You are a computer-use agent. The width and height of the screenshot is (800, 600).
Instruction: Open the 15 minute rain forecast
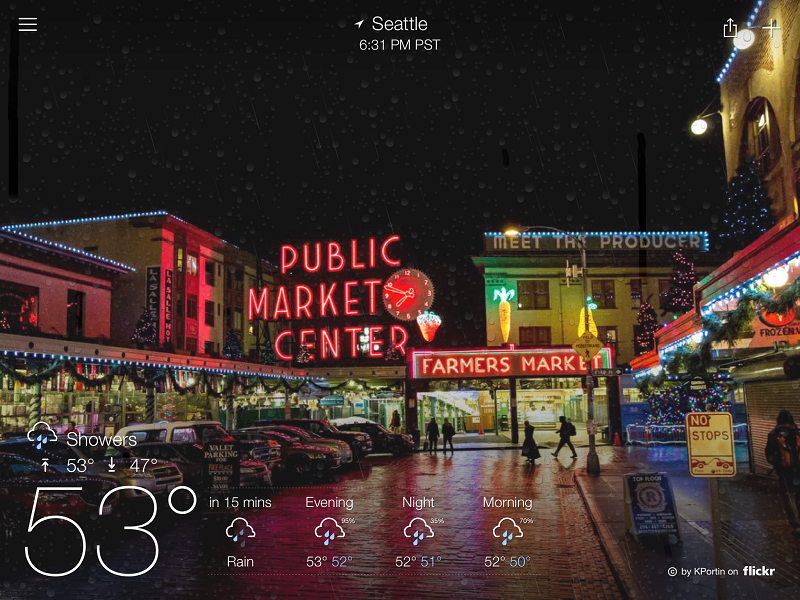pos(240,532)
